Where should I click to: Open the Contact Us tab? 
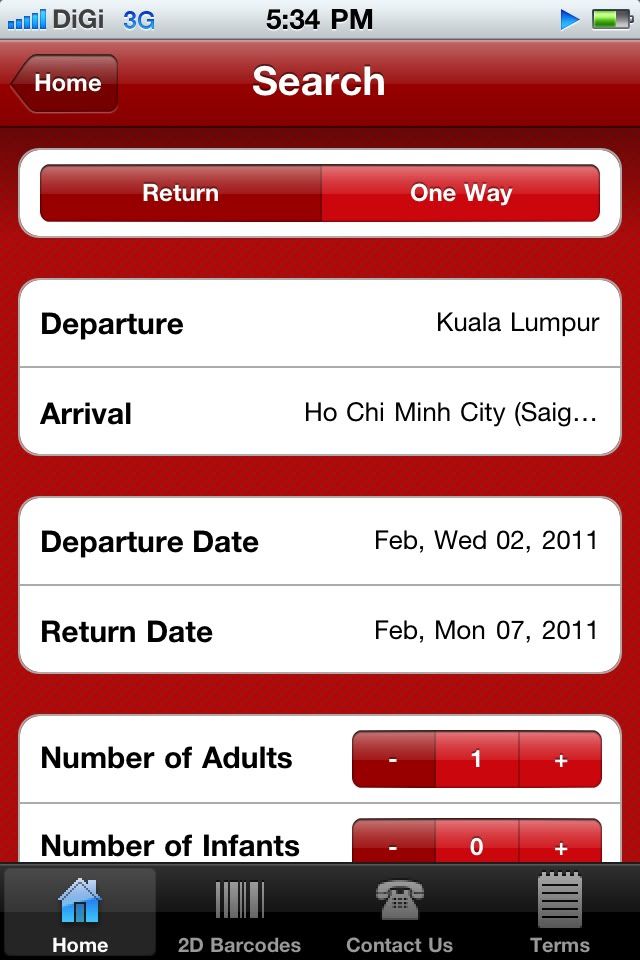pos(399,912)
